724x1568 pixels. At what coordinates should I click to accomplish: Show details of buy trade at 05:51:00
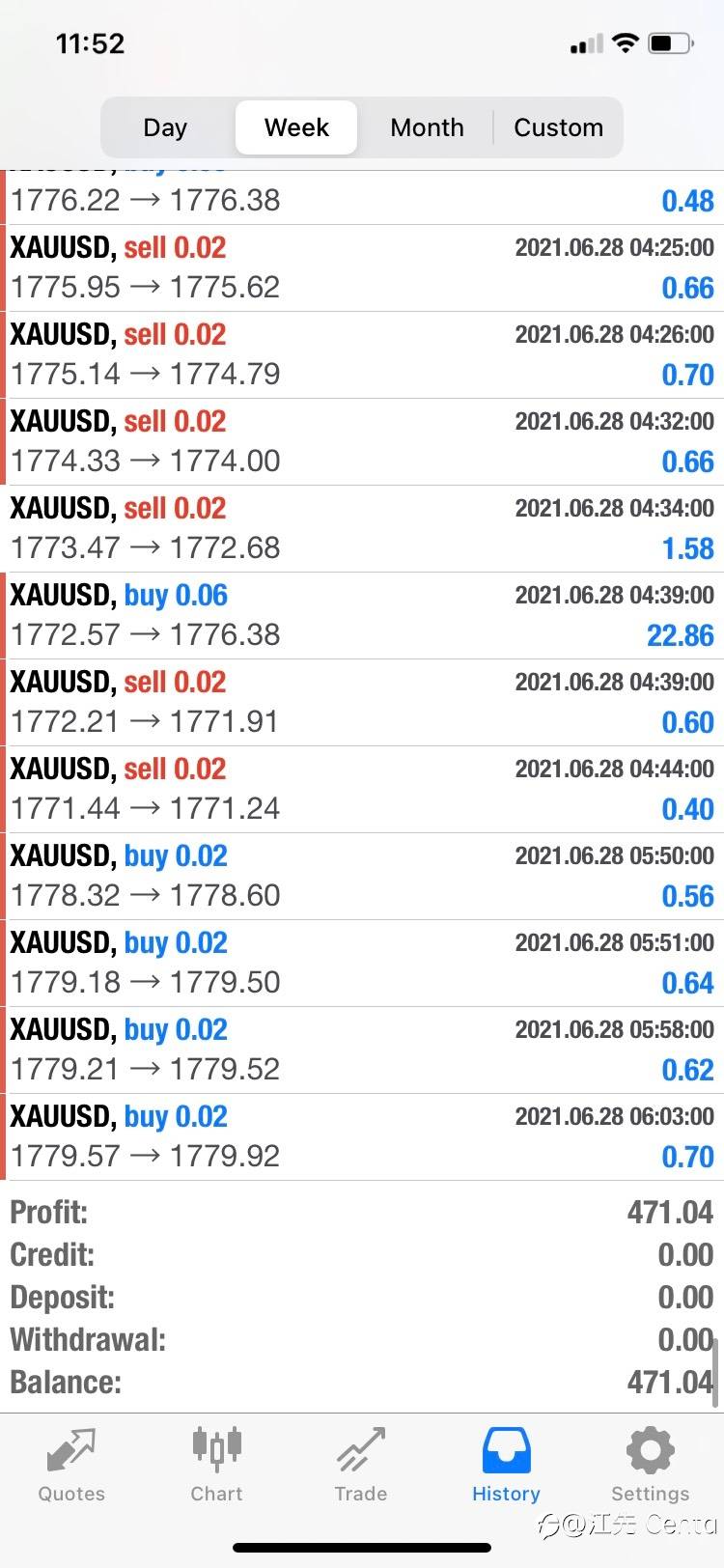pos(362,963)
